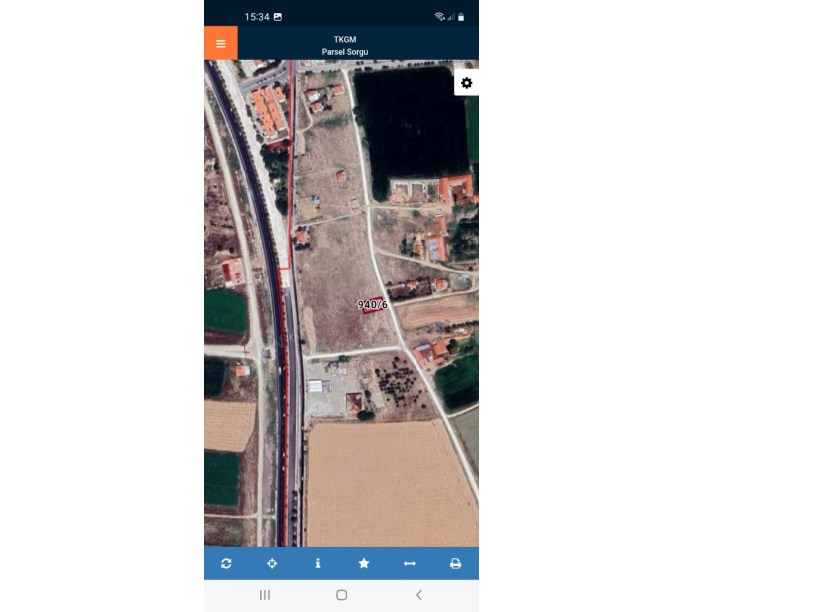Go back using system back button
The width and height of the screenshot is (816, 612).
pos(418,595)
